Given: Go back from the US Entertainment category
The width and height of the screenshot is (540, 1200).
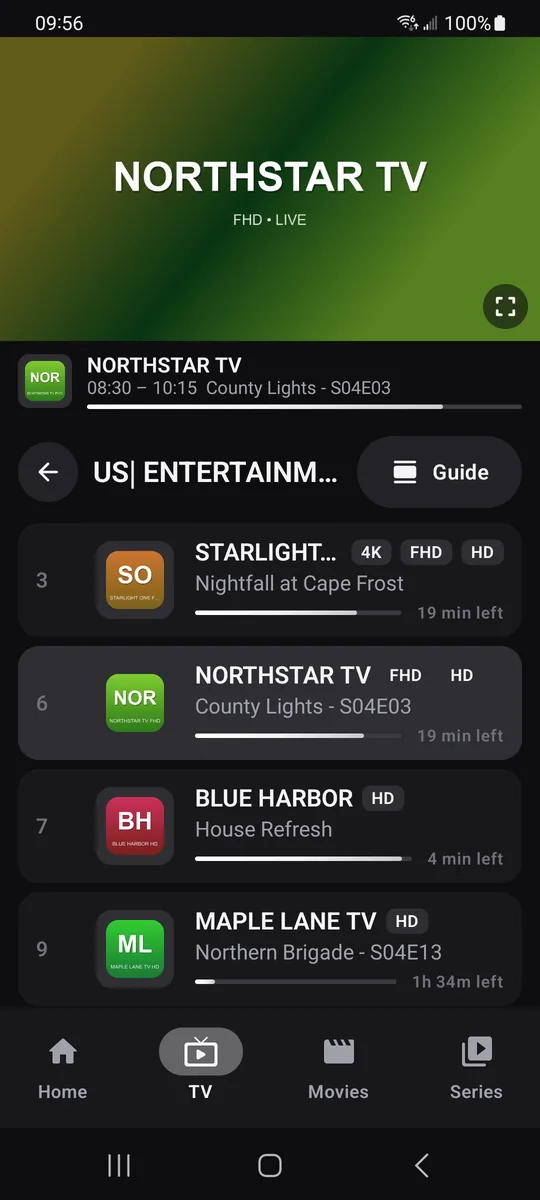Looking at the screenshot, I should click(x=48, y=472).
